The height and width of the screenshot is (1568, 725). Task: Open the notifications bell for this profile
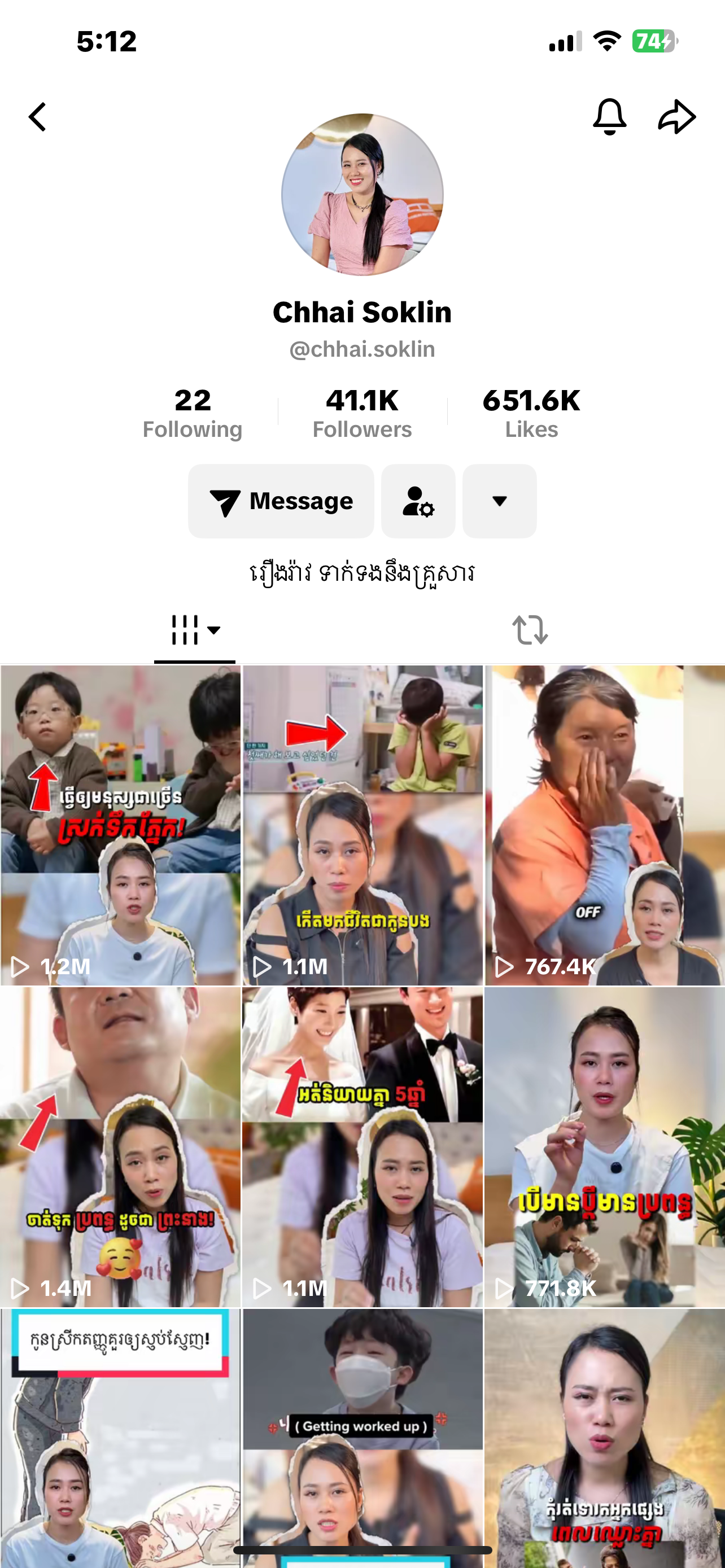(609, 117)
